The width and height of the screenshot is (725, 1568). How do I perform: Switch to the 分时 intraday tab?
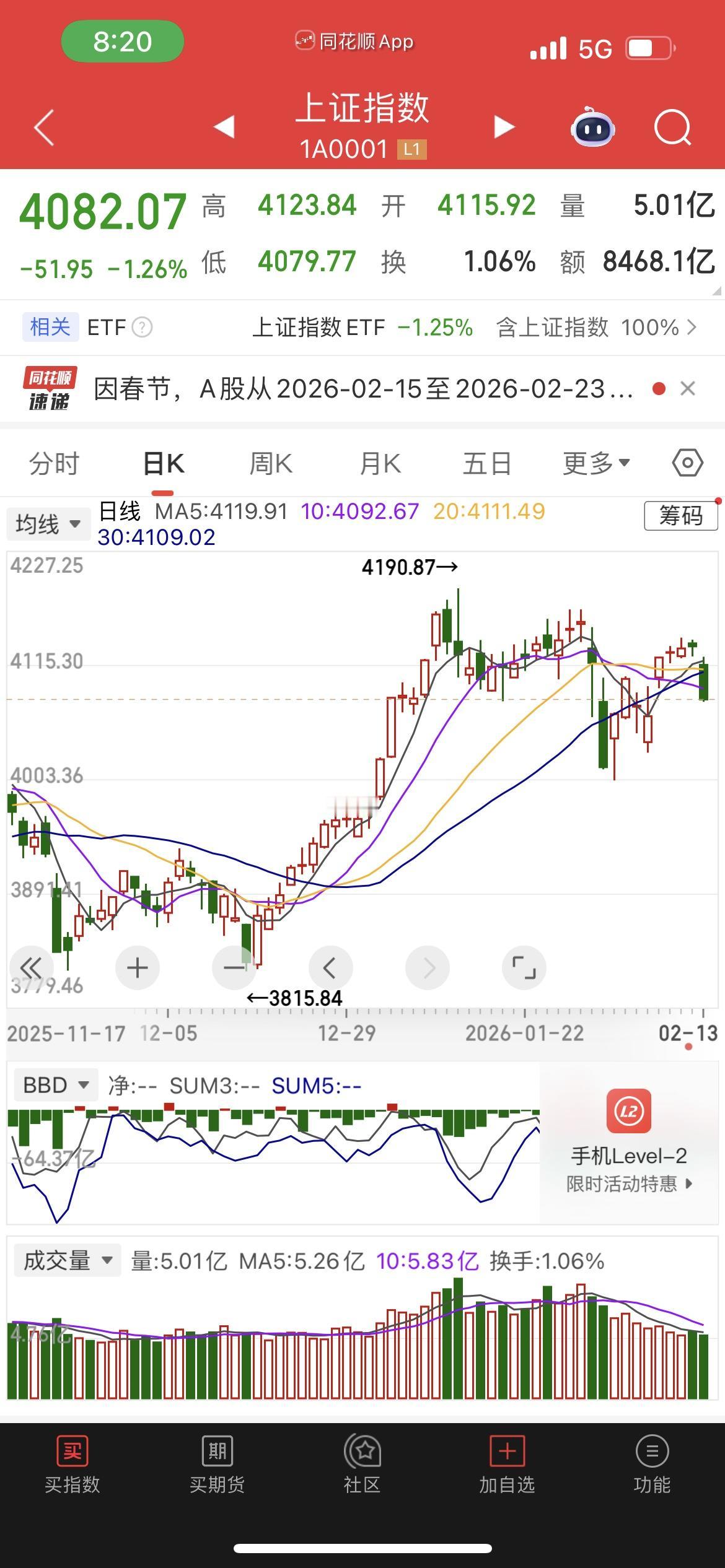pyautogui.click(x=53, y=462)
